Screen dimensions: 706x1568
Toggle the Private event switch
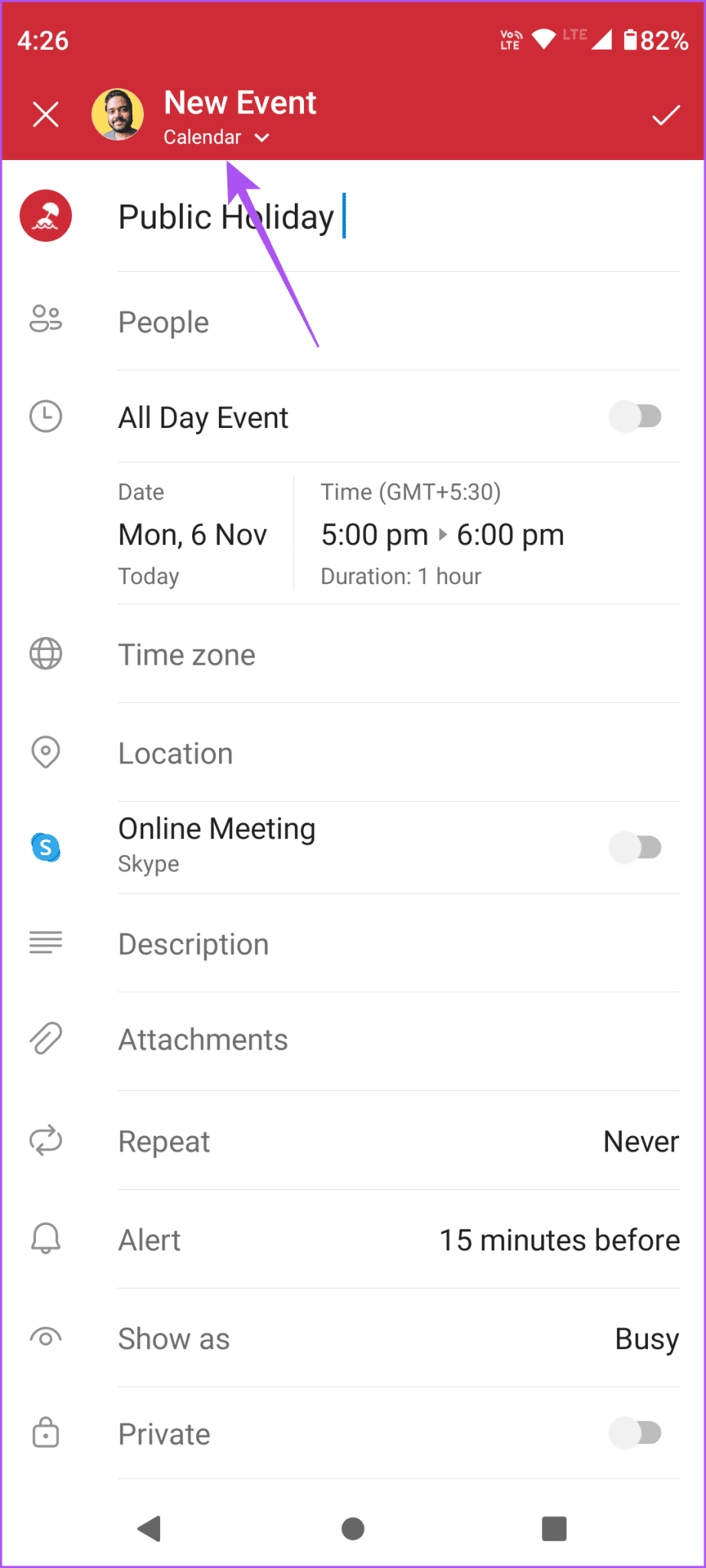click(636, 1432)
